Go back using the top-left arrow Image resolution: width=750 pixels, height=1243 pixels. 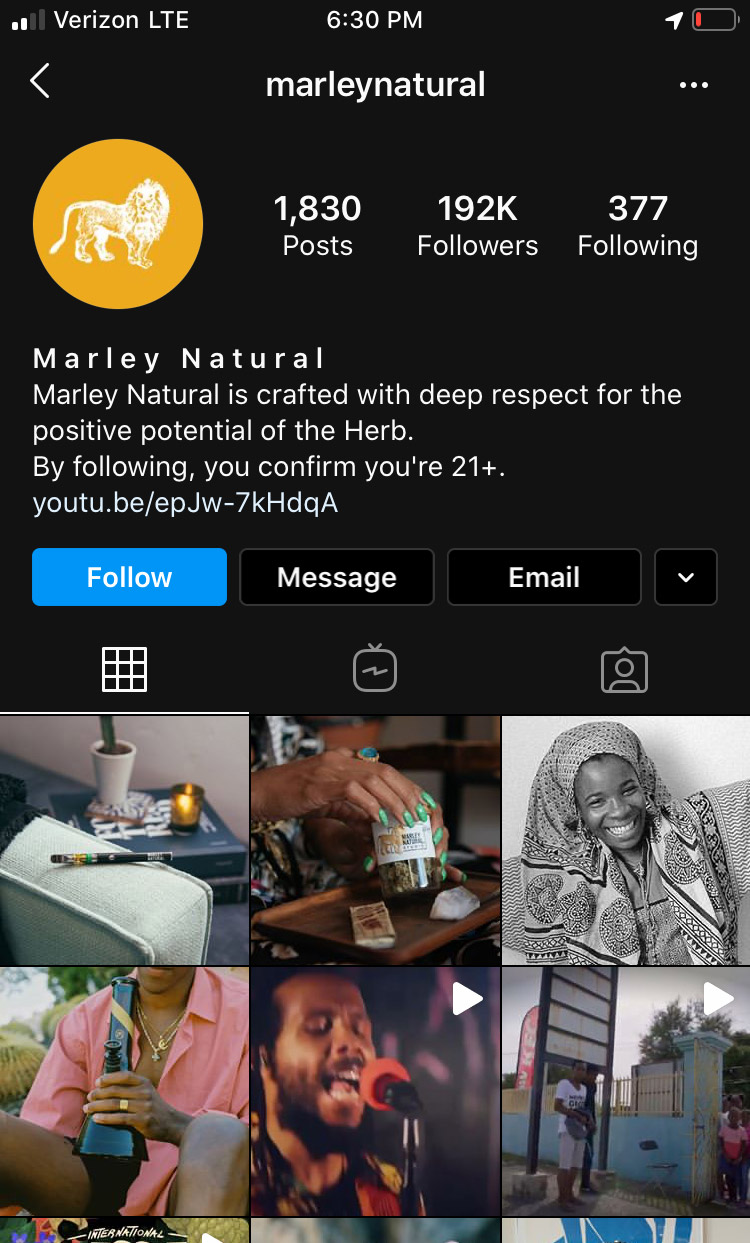(40, 82)
